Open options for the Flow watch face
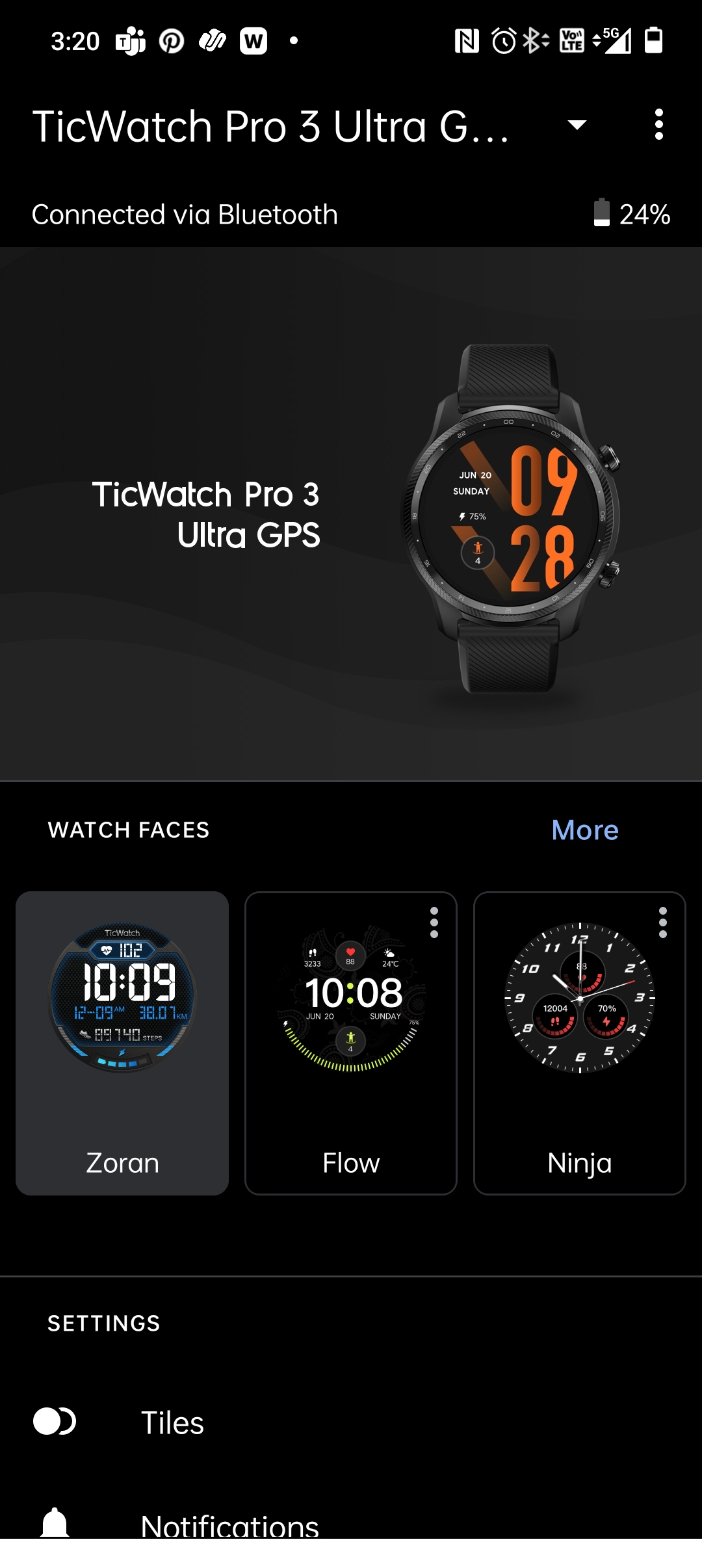Viewport: 702px width, 1568px height. [434, 922]
